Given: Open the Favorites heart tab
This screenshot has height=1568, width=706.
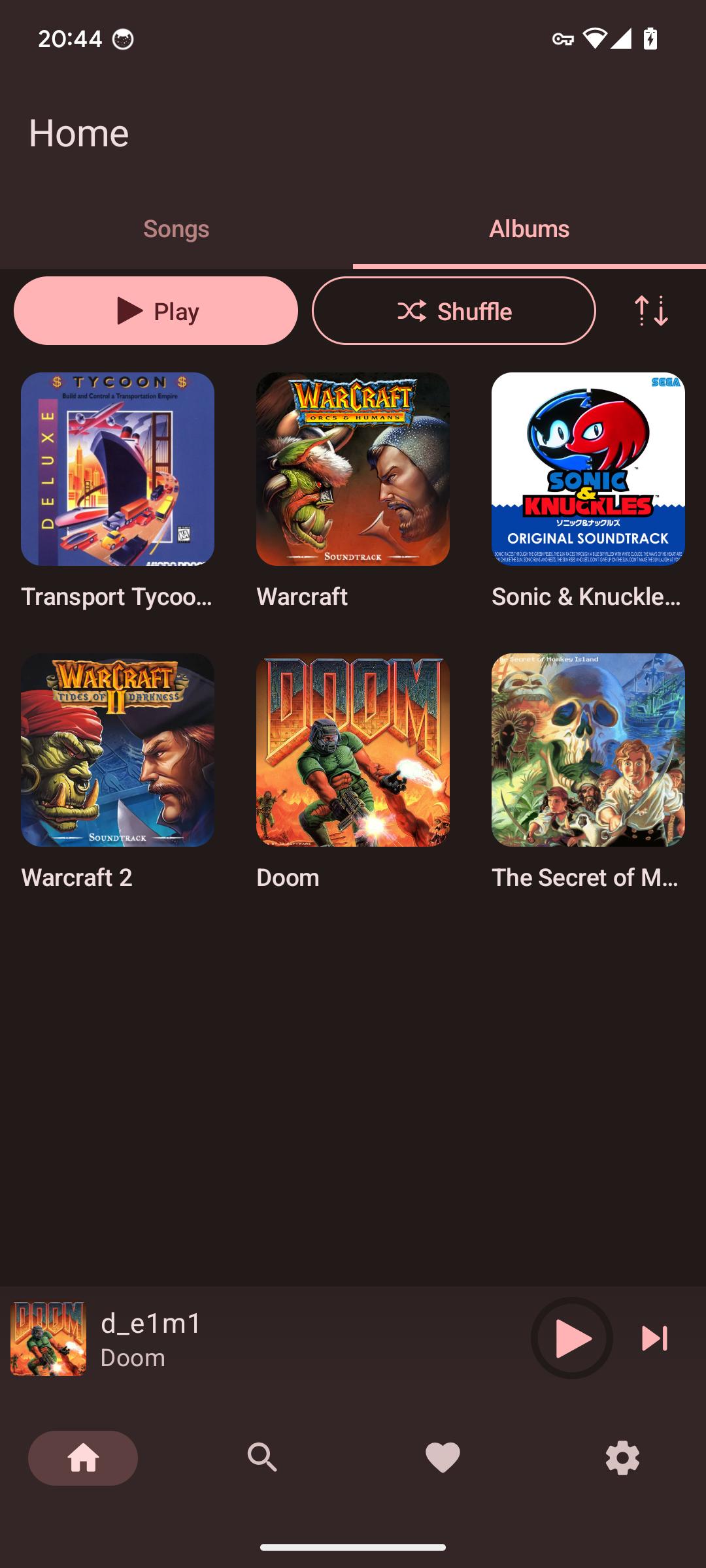Looking at the screenshot, I should [443, 1458].
